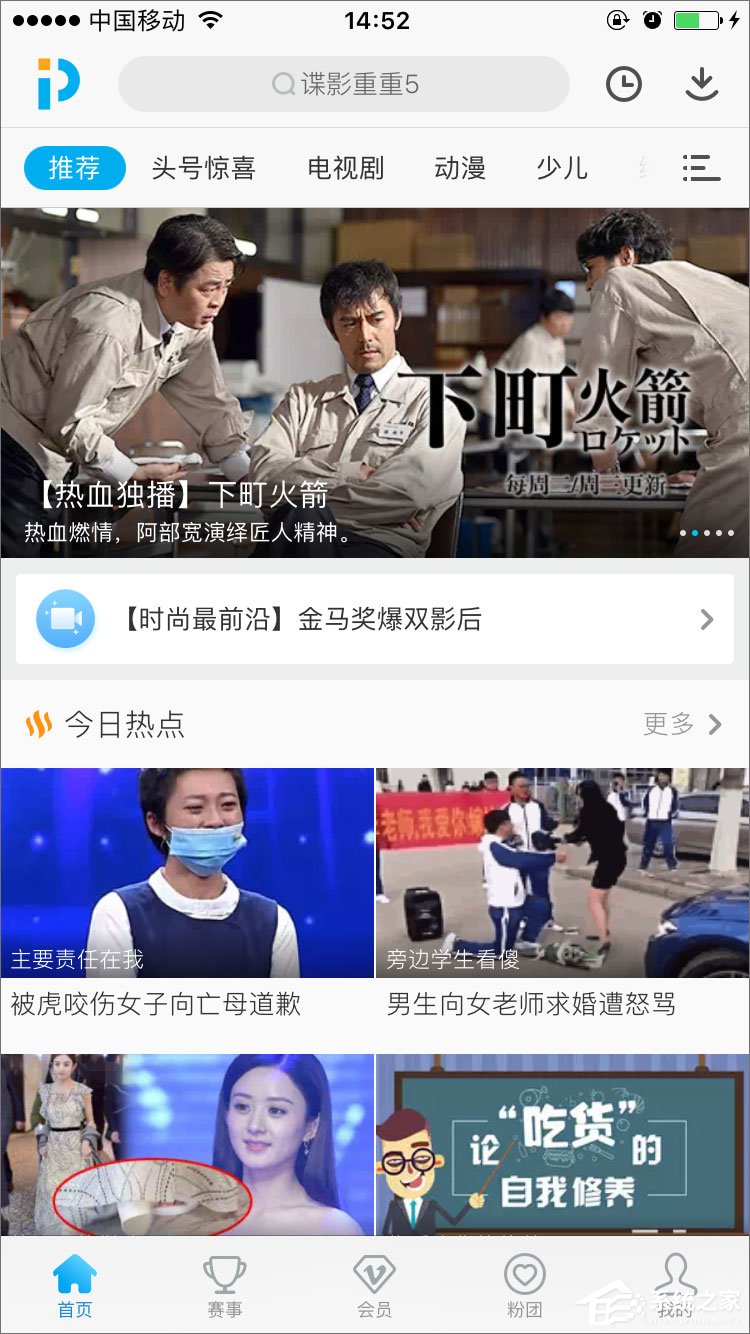Open the 金马奖爆双影后 news row
The height and width of the screenshot is (1334, 750).
[375, 619]
